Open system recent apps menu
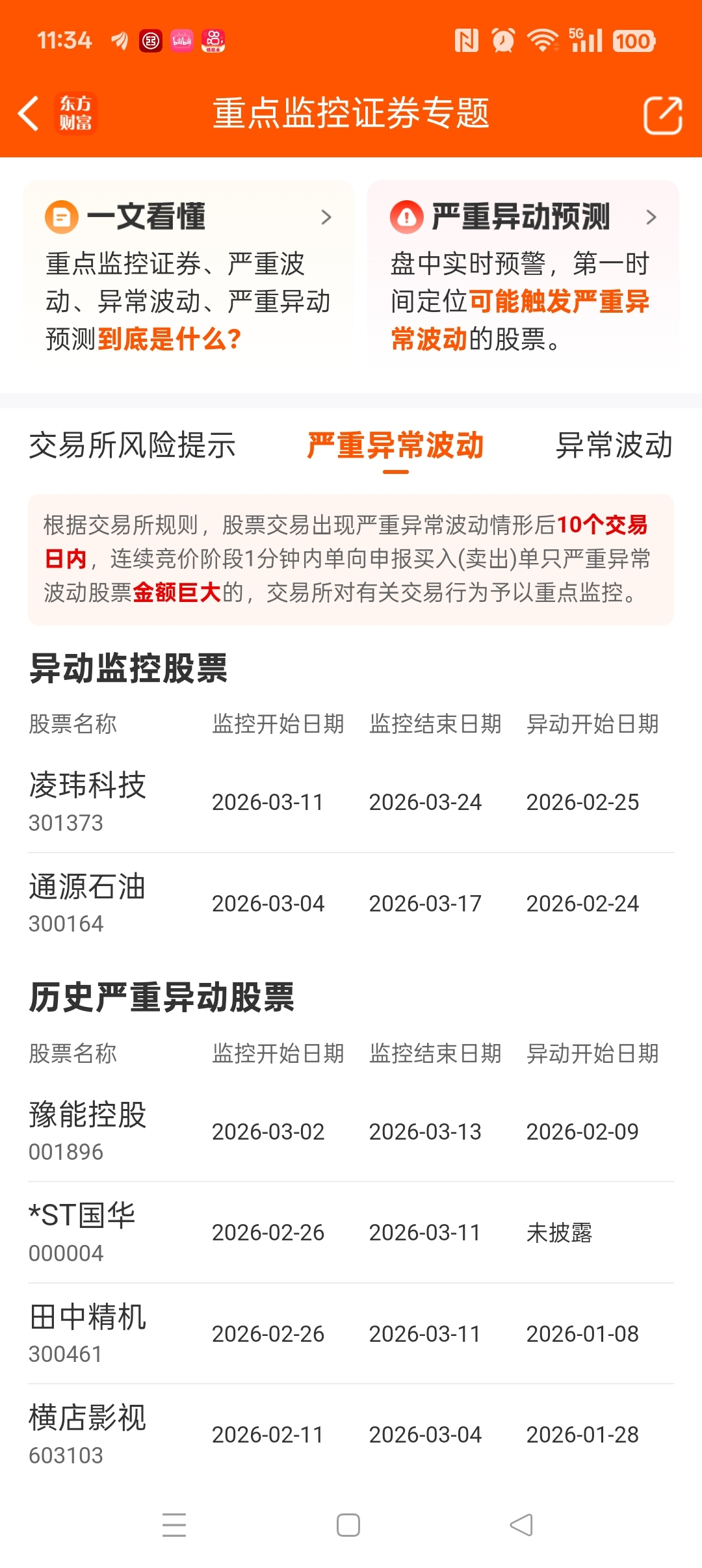702x1568 pixels. [174, 1525]
